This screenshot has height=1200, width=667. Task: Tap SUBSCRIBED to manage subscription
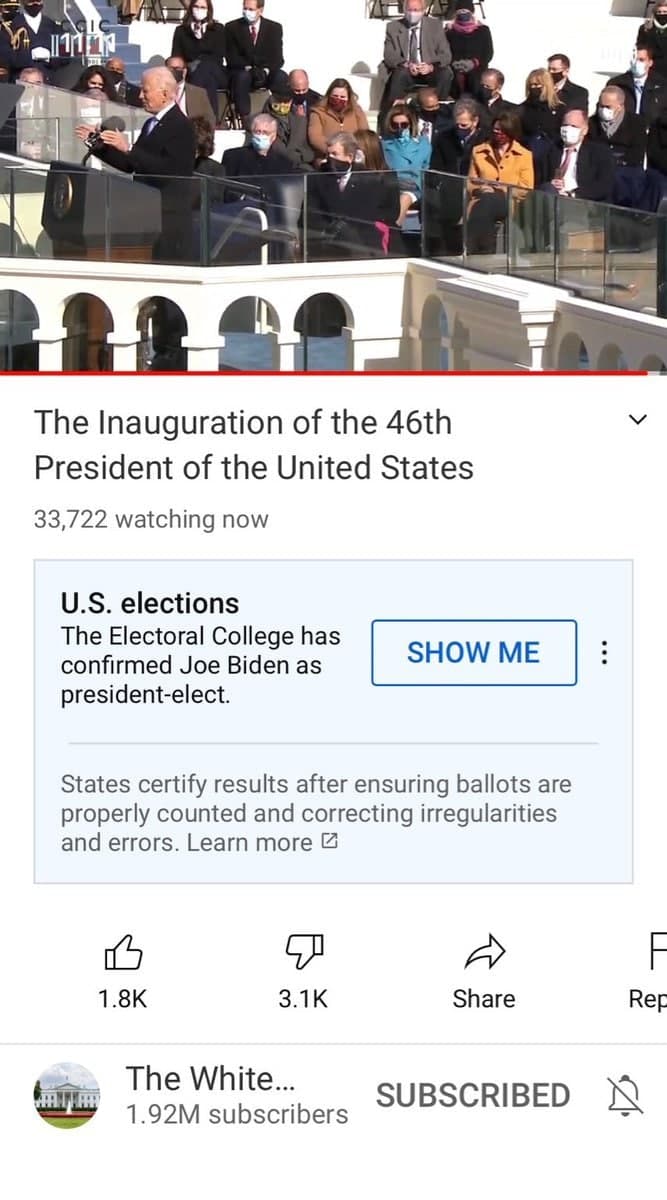(x=473, y=1096)
